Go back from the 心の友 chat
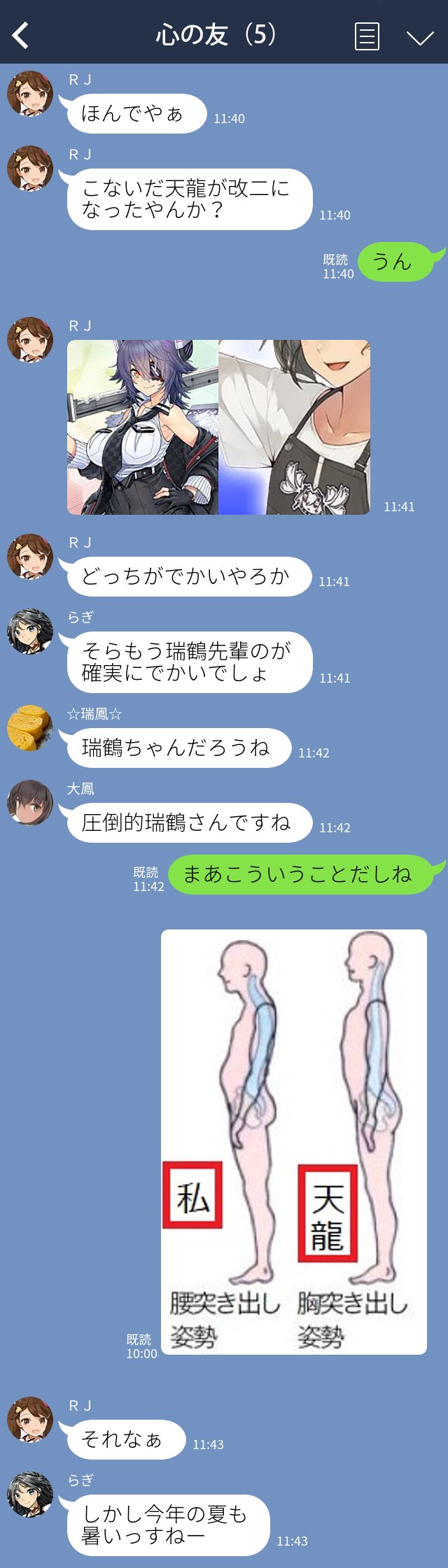Image resolution: width=448 pixels, height=1568 pixels. point(21,35)
